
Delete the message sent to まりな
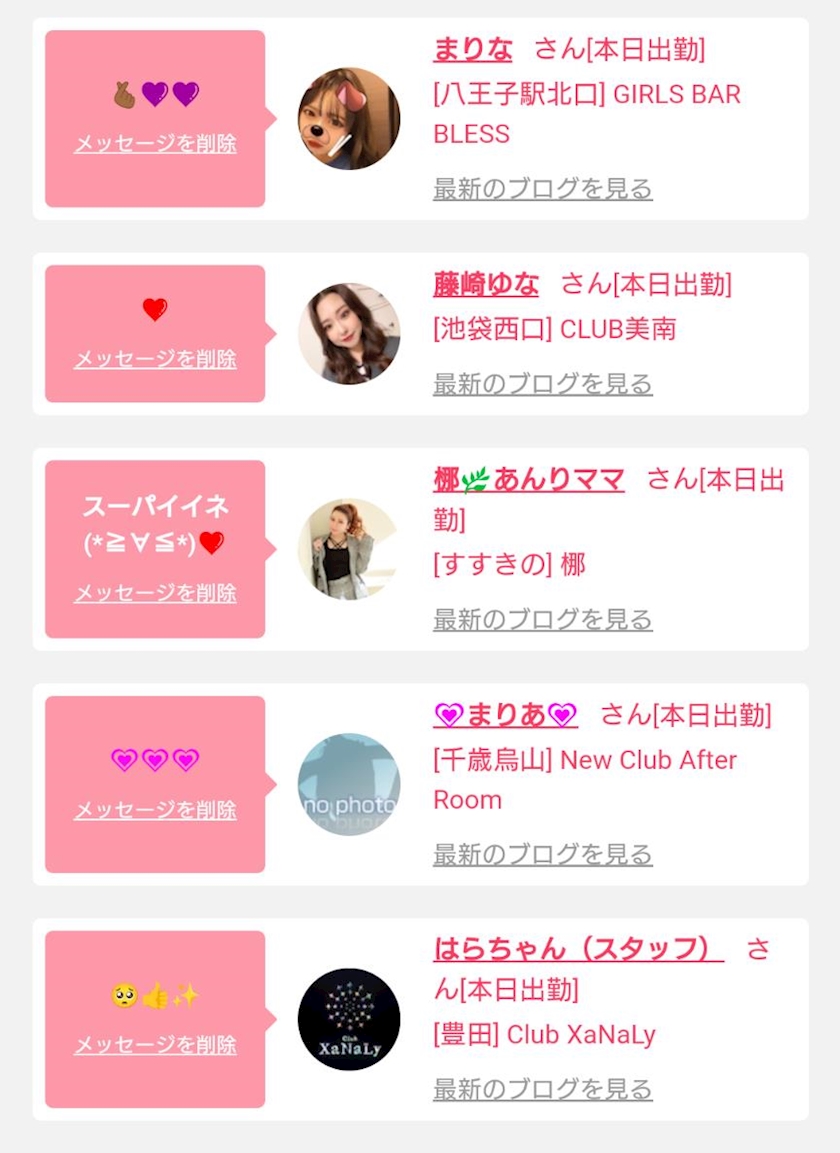click(x=155, y=143)
